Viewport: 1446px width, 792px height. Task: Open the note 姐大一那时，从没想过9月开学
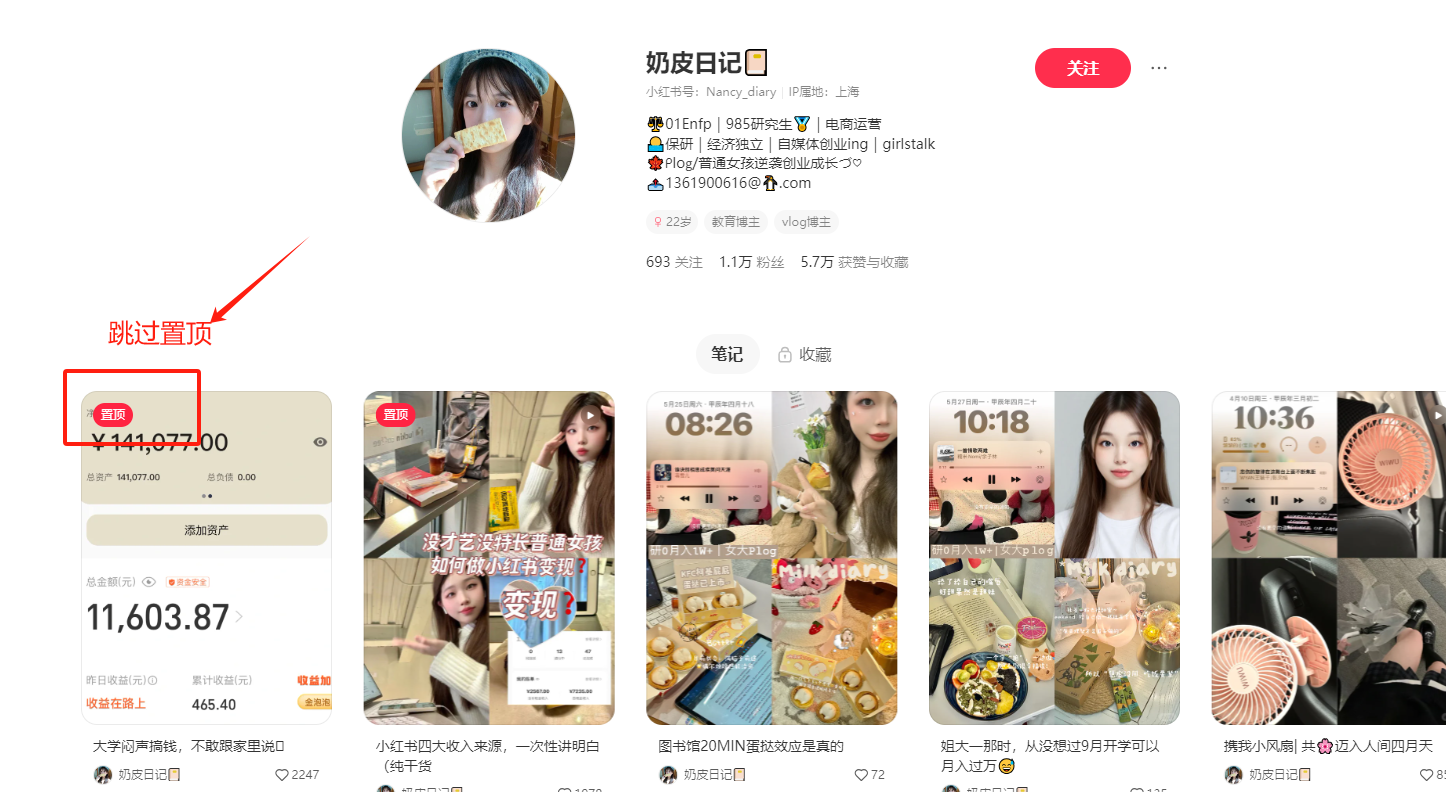click(1054, 557)
